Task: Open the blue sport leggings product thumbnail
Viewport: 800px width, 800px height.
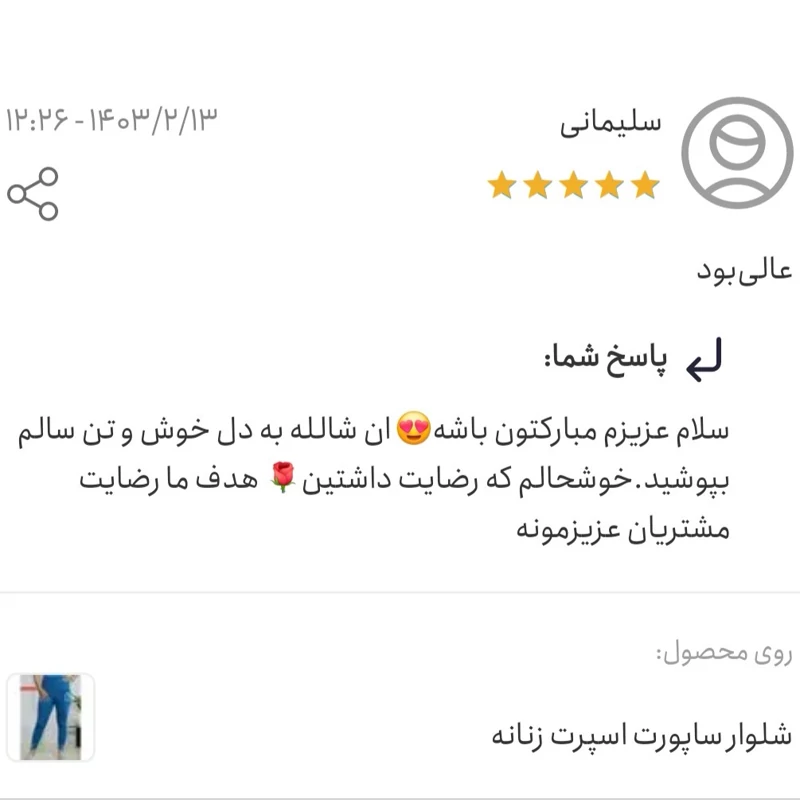Action: (51, 717)
